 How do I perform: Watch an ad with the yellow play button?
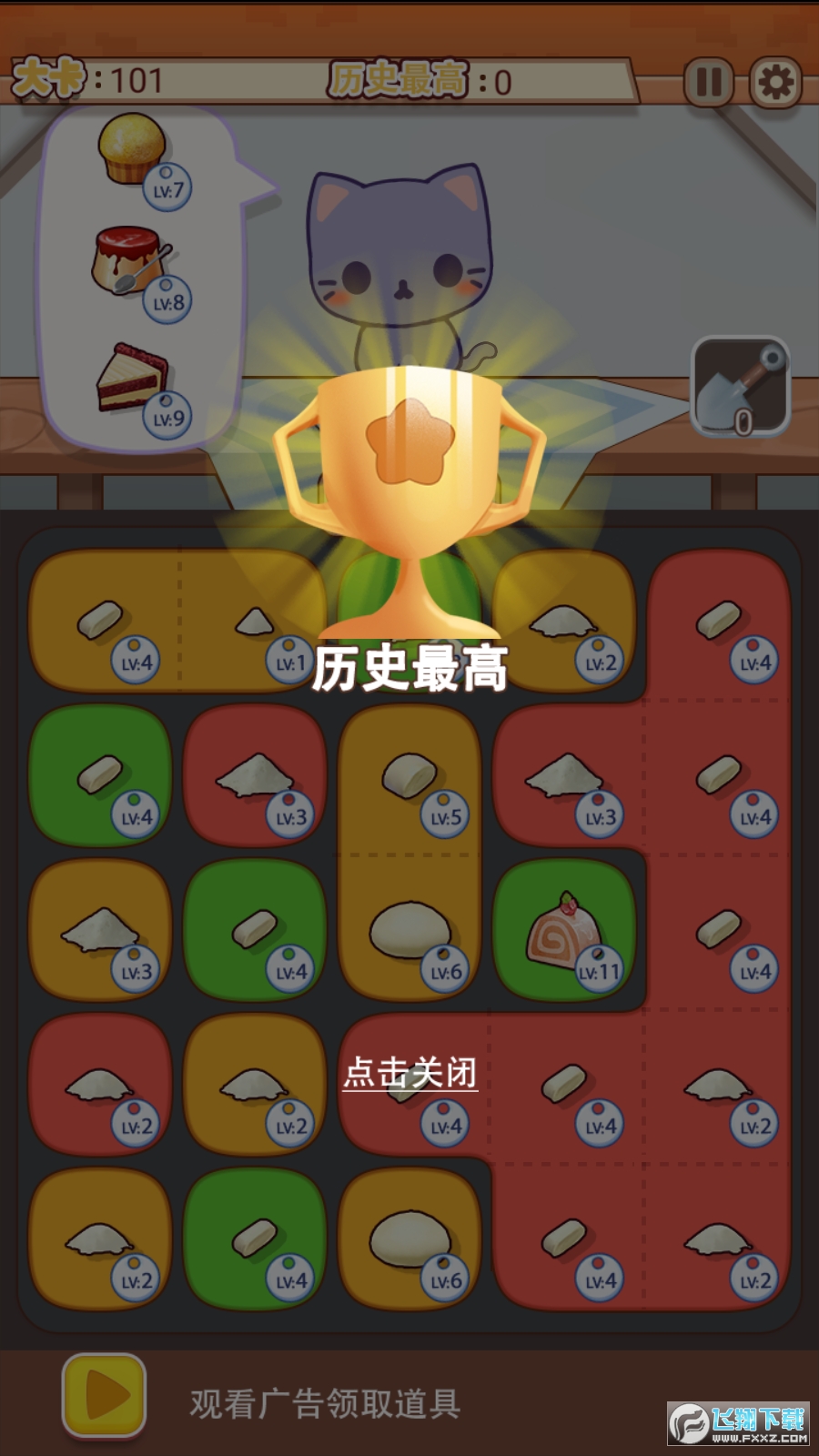coord(104,1396)
